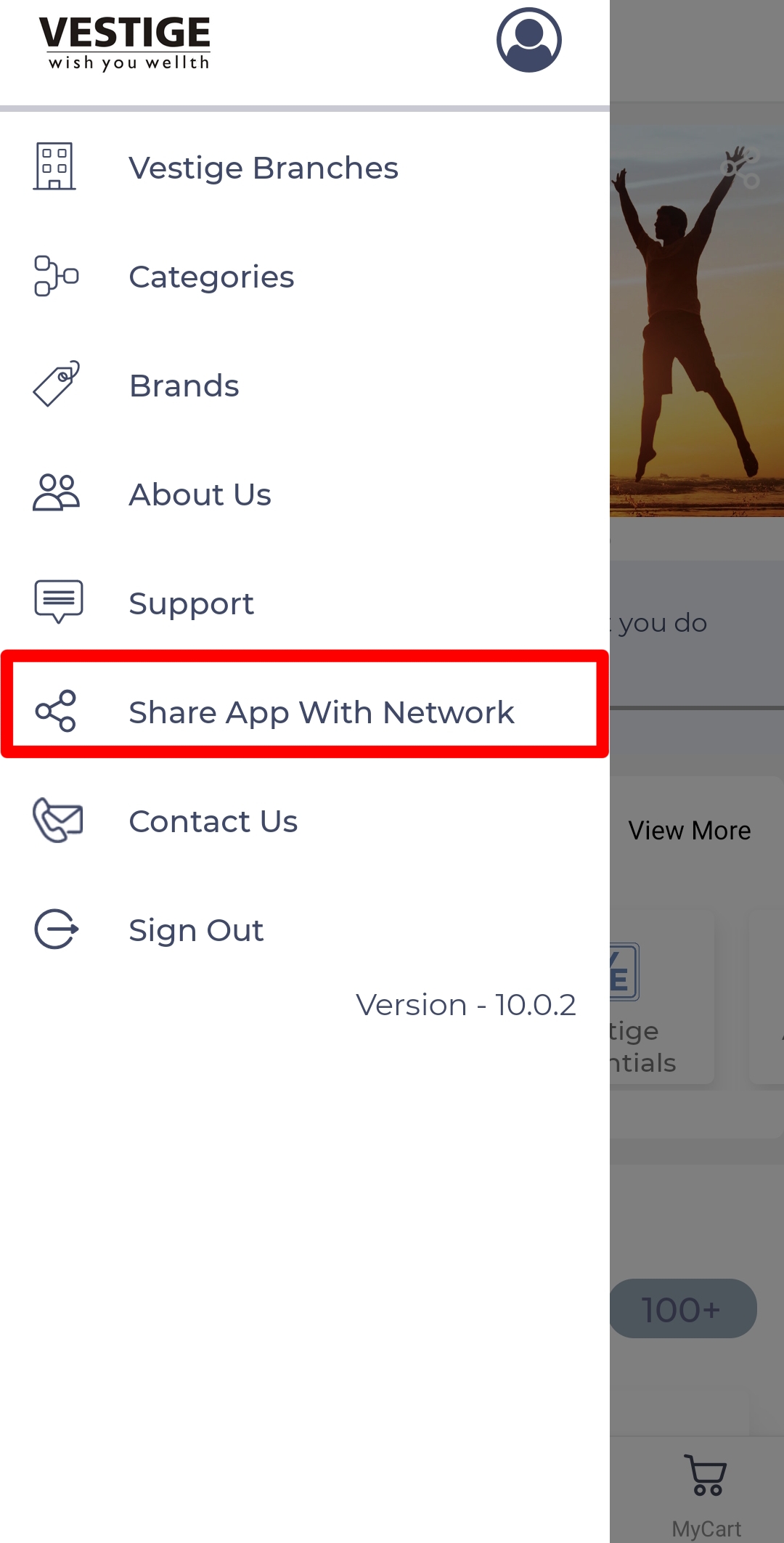Open Support

tap(191, 603)
